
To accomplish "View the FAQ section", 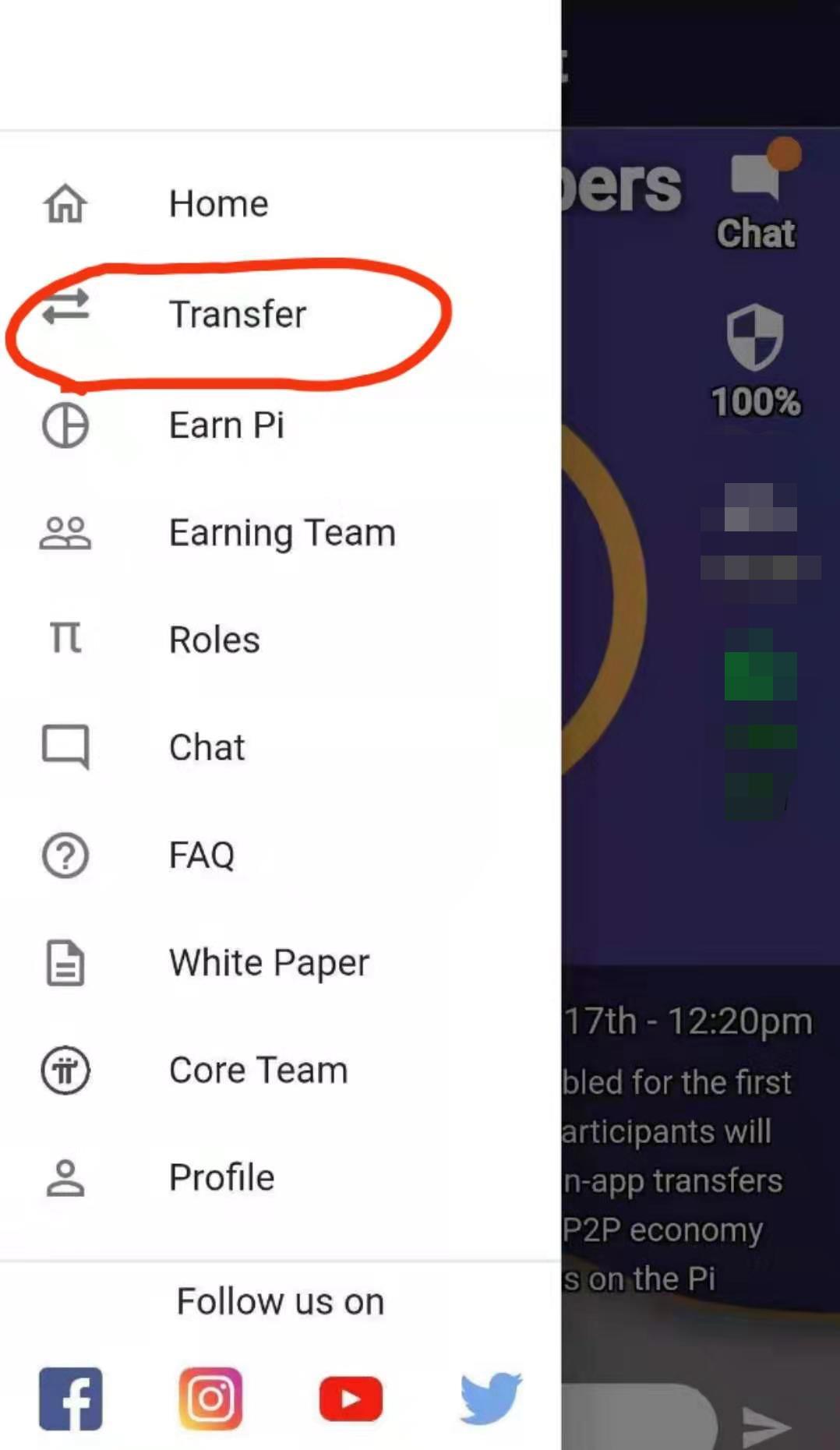I will tap(281, 855).
